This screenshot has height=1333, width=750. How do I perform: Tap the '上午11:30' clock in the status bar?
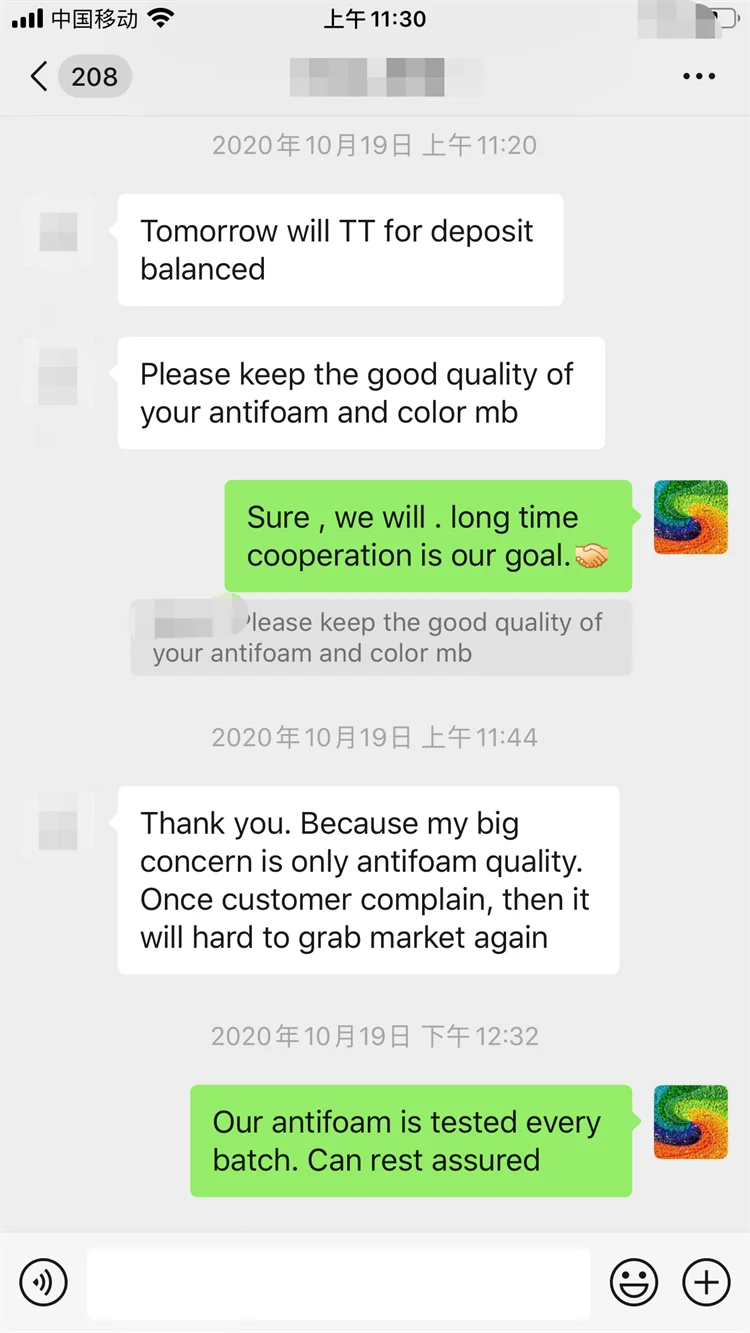click(374, 17)
